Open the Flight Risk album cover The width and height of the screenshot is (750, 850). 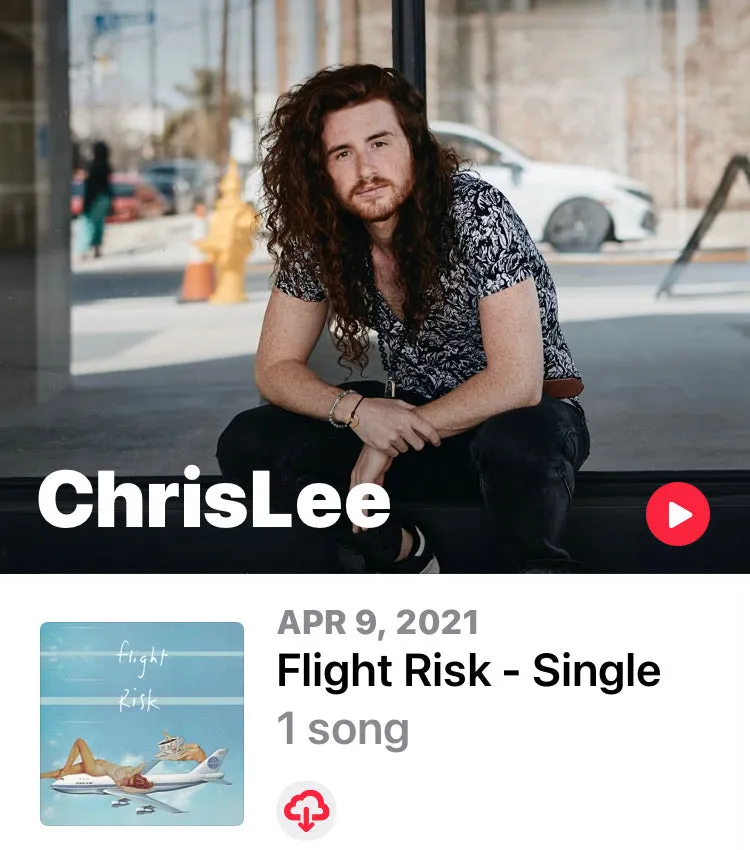click(x=142, y=723)
